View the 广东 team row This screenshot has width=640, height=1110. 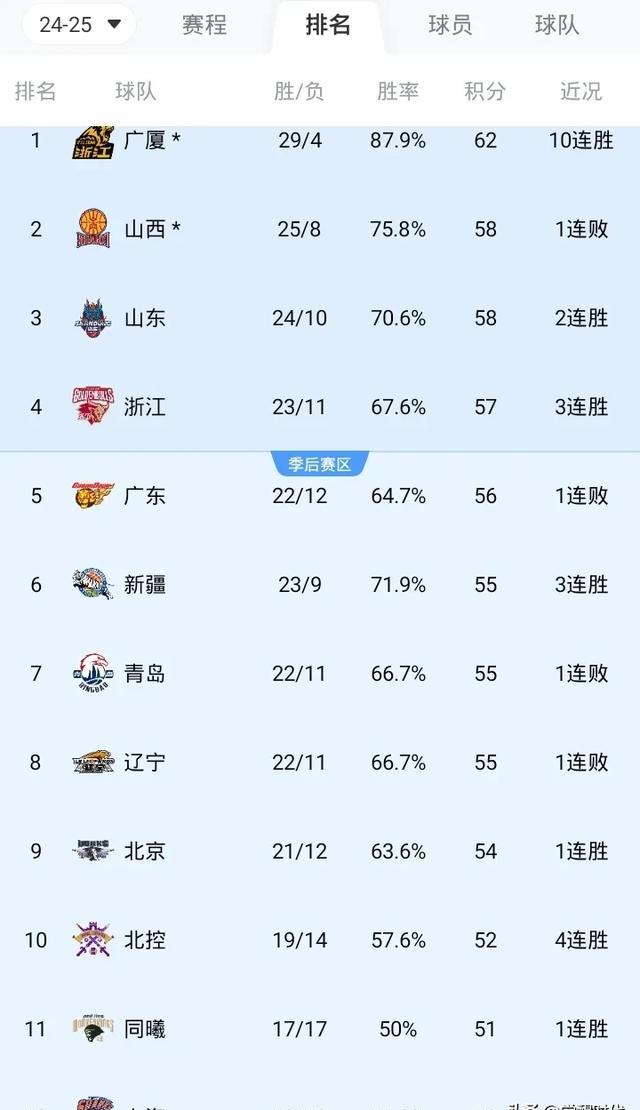(x=145, y=496)
